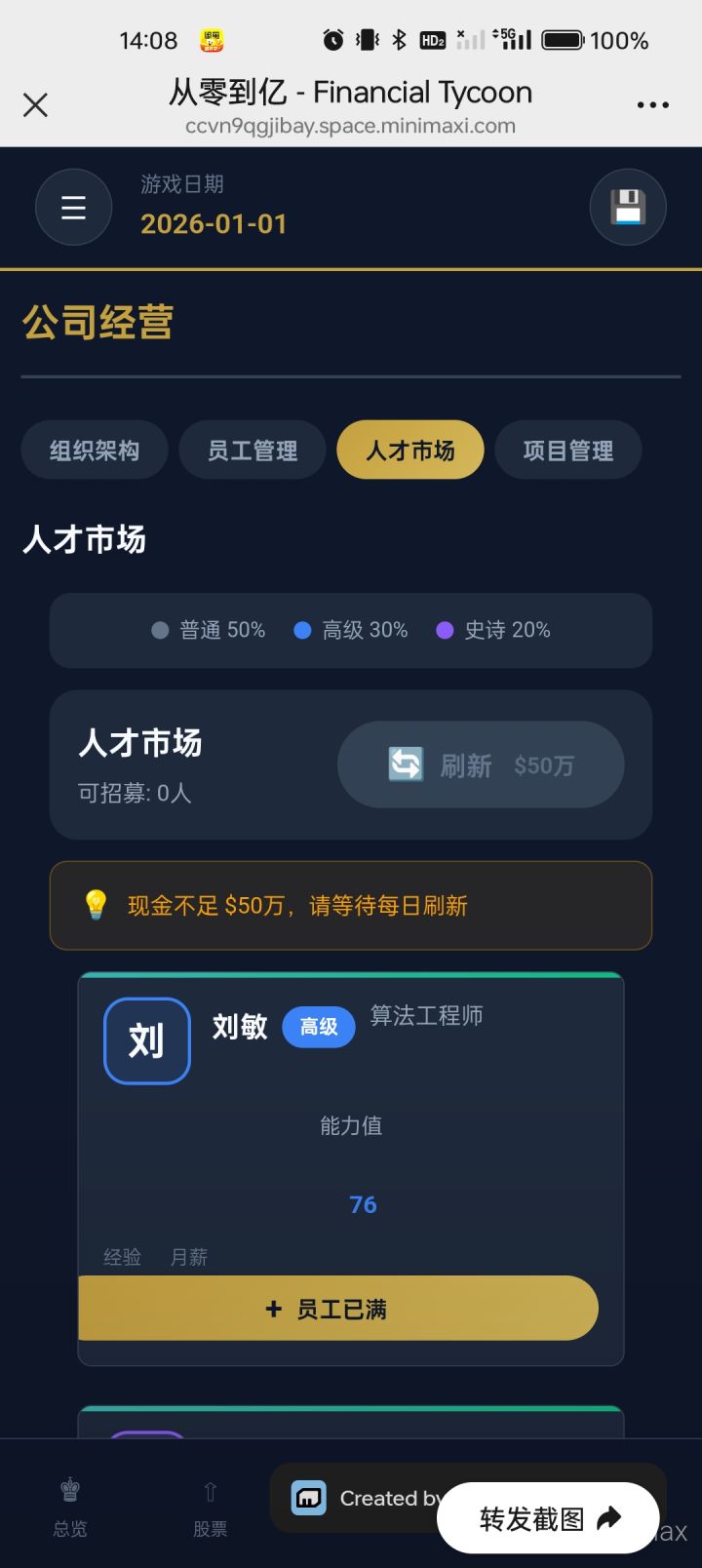Click the 刷新 $50万 refresh button
This screenshot has height=1568, width=702.
pyautogui.click(x=480, y=764)
